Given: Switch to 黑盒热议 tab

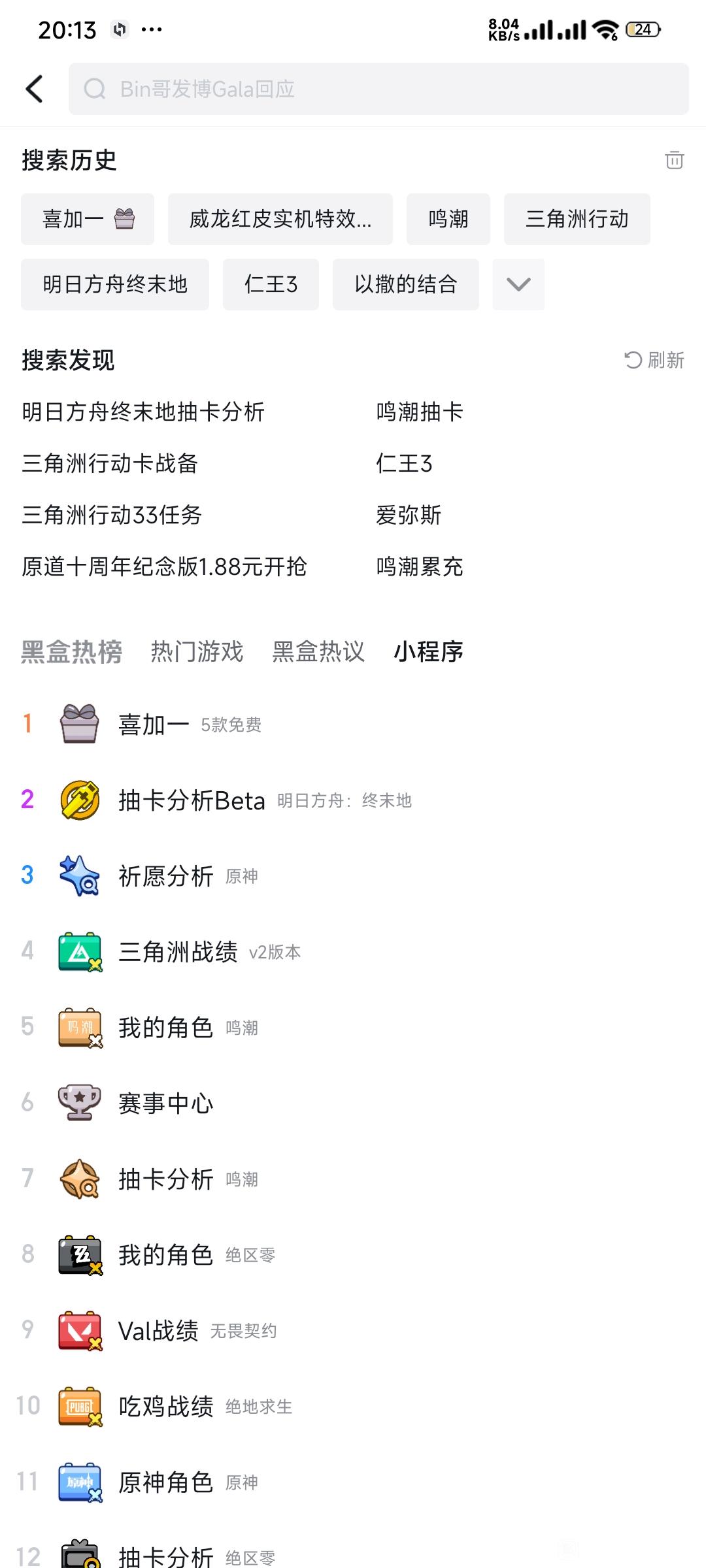Looking at the screenshot, I should click(318, 651).
